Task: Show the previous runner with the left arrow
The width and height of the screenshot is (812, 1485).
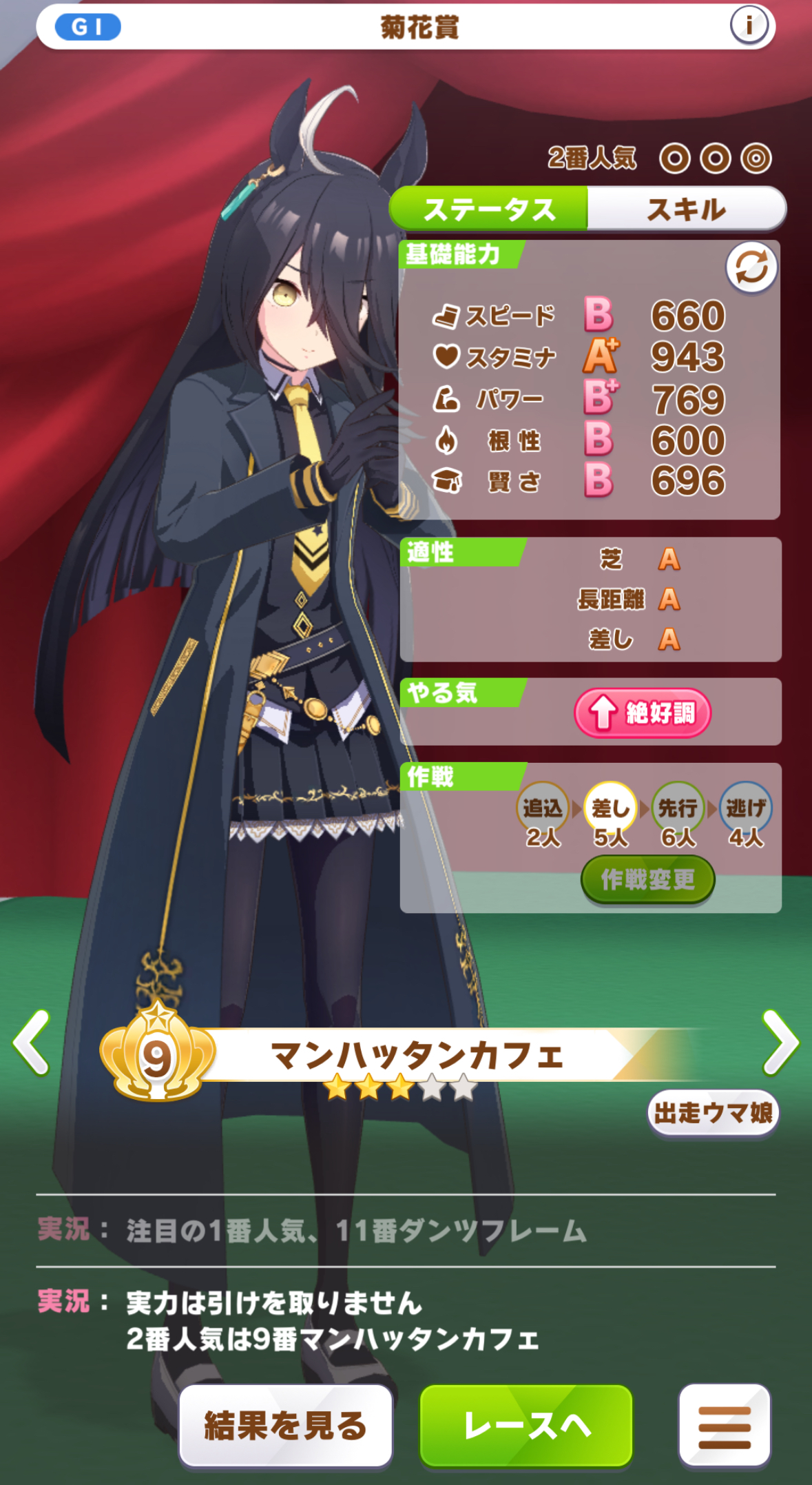Action: (32, 1042)
